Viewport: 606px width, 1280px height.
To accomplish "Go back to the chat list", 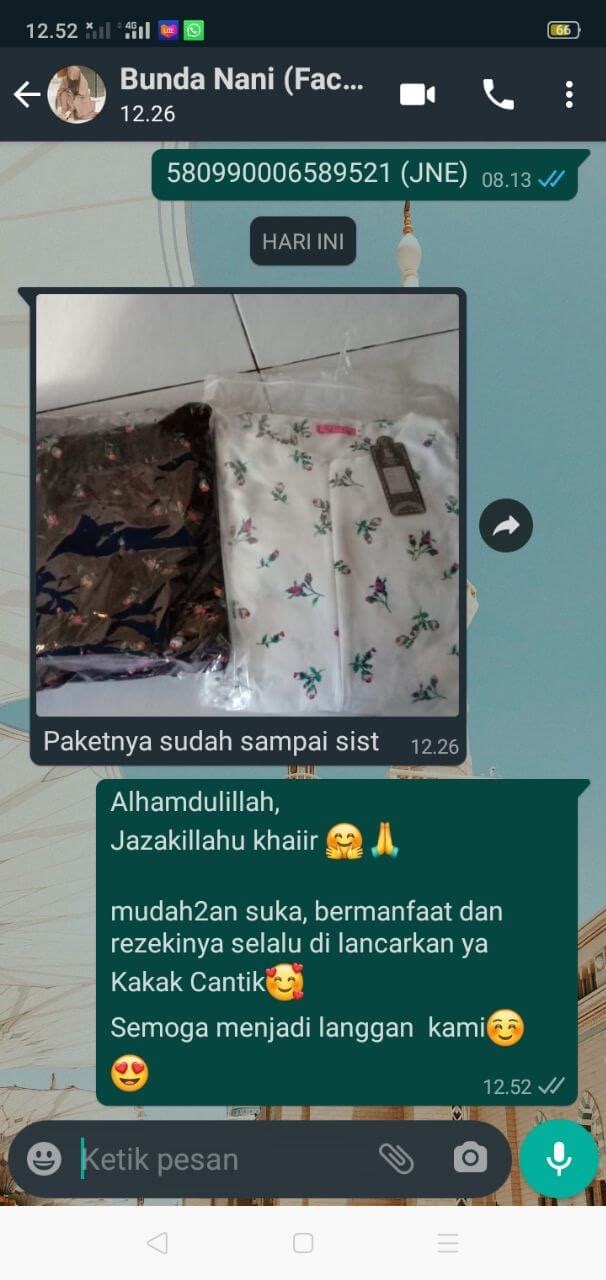I will (26, 95).
